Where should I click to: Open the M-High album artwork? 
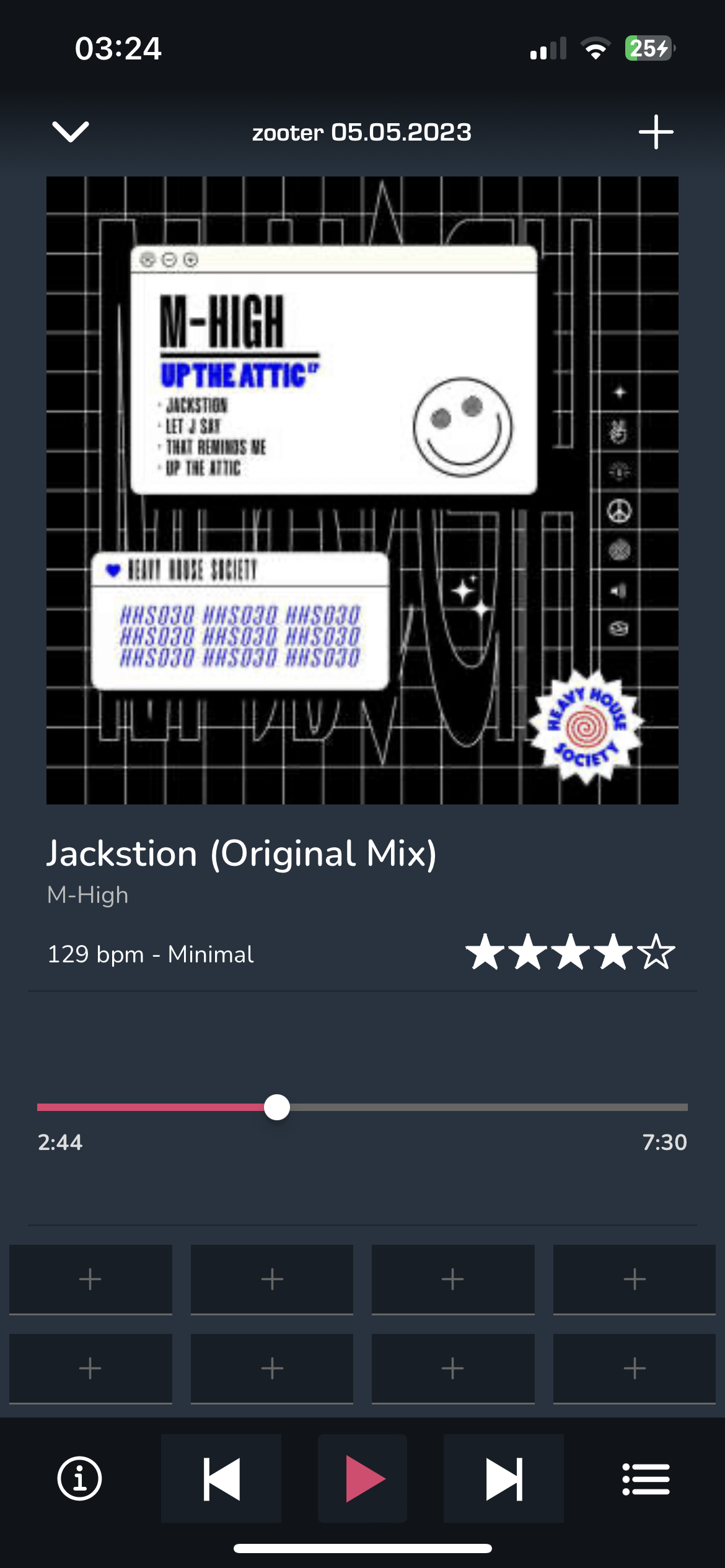362,490
